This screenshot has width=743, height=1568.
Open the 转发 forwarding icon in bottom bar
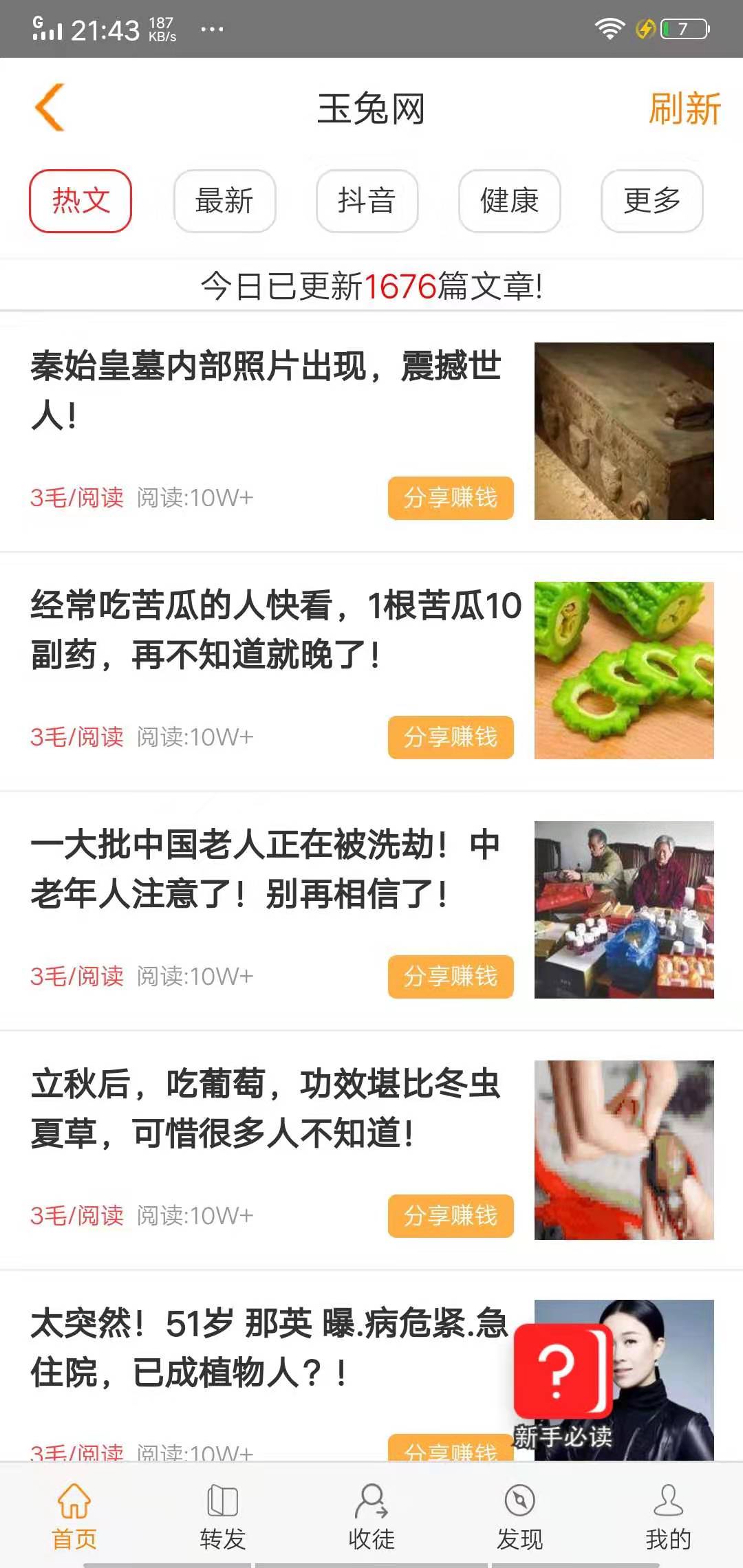[222, 1510]
